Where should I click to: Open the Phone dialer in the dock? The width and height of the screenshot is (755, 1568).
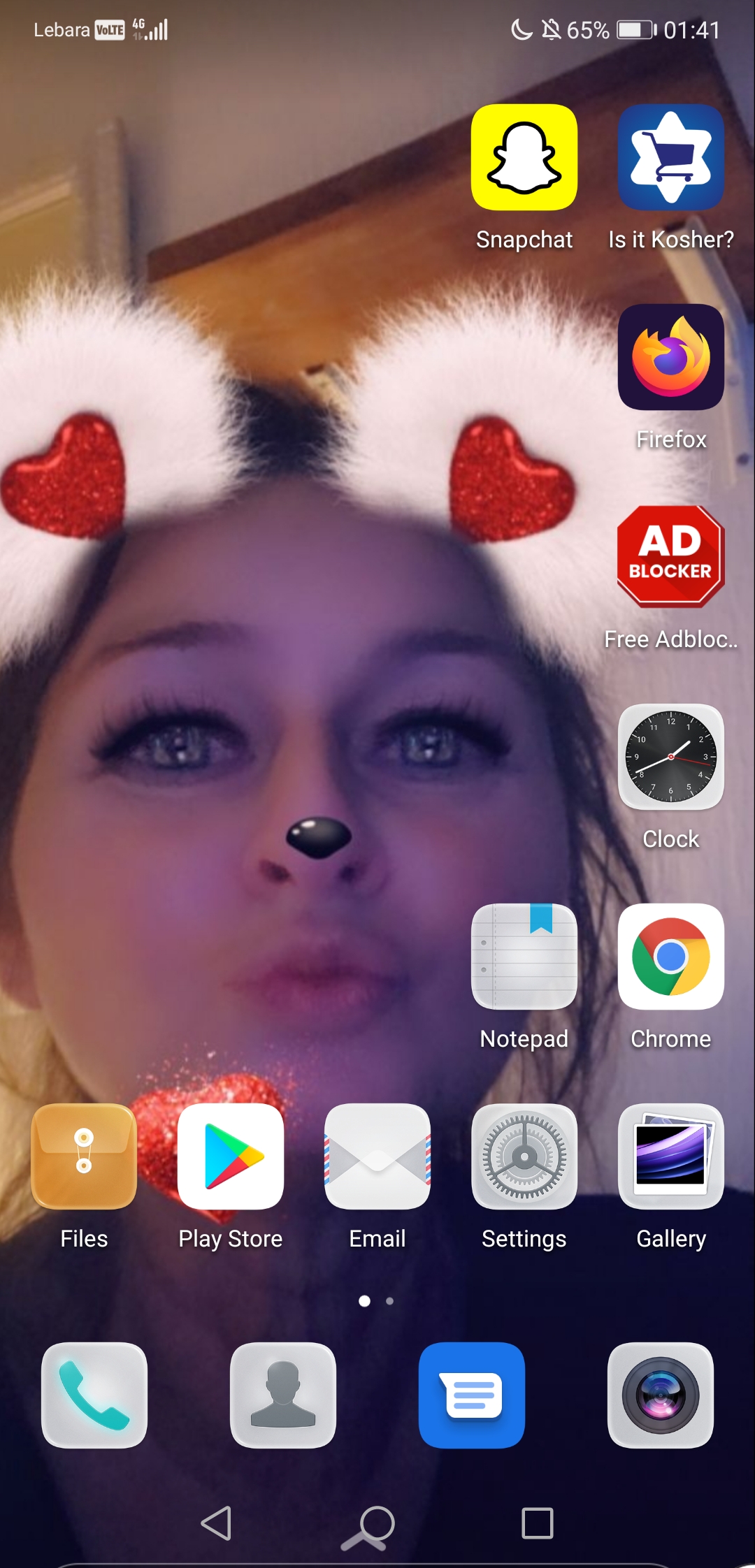click(x=94, y=1395)
